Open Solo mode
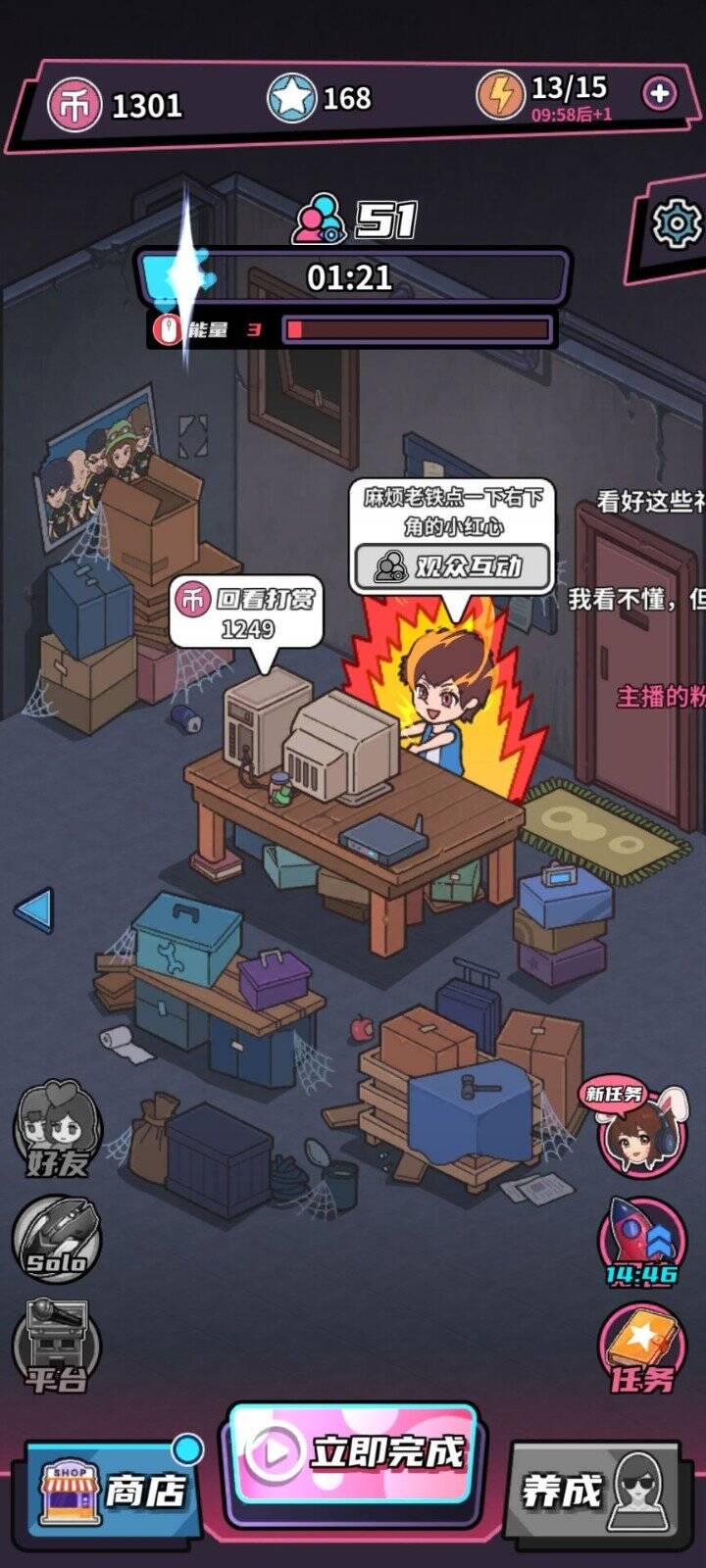 point(56,1238)
